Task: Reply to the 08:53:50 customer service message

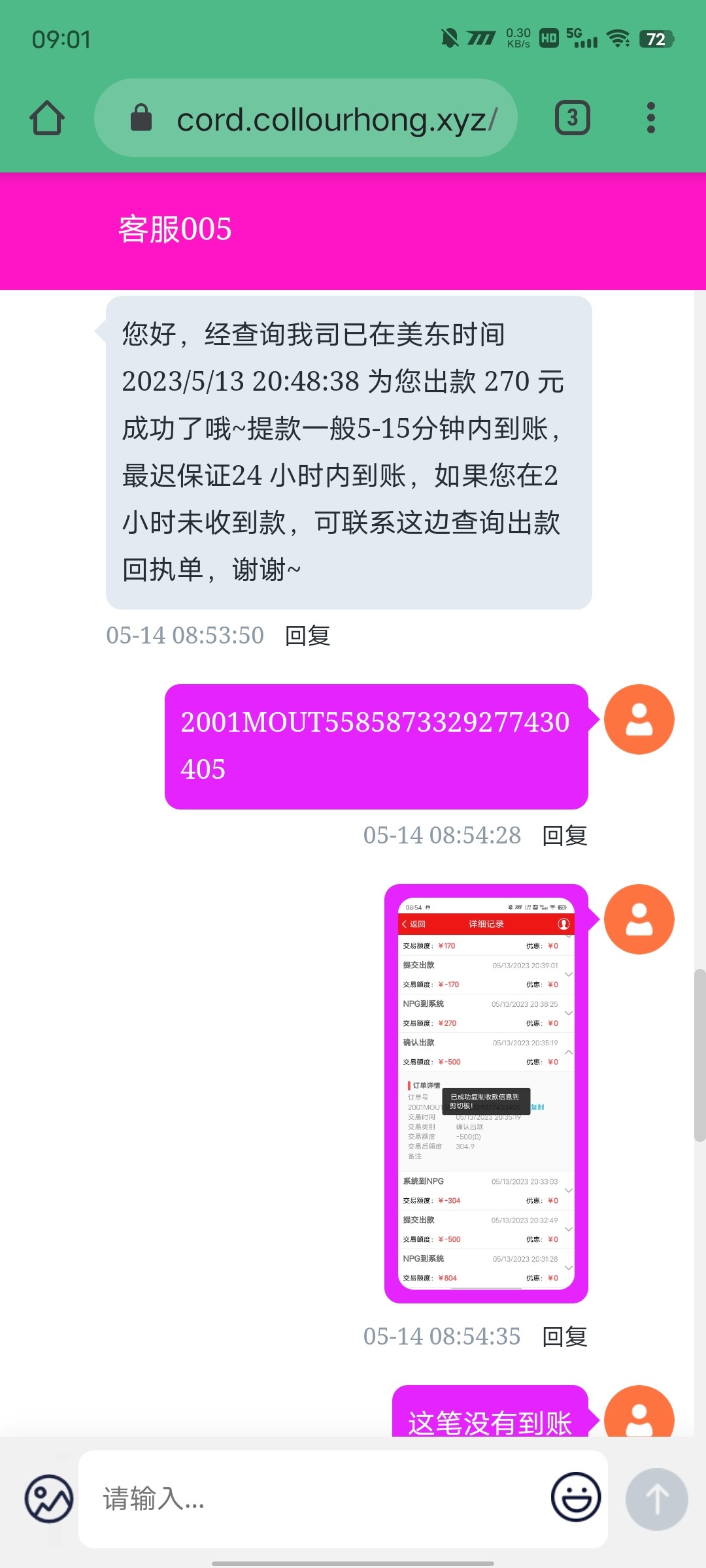Action: (307, 636)
